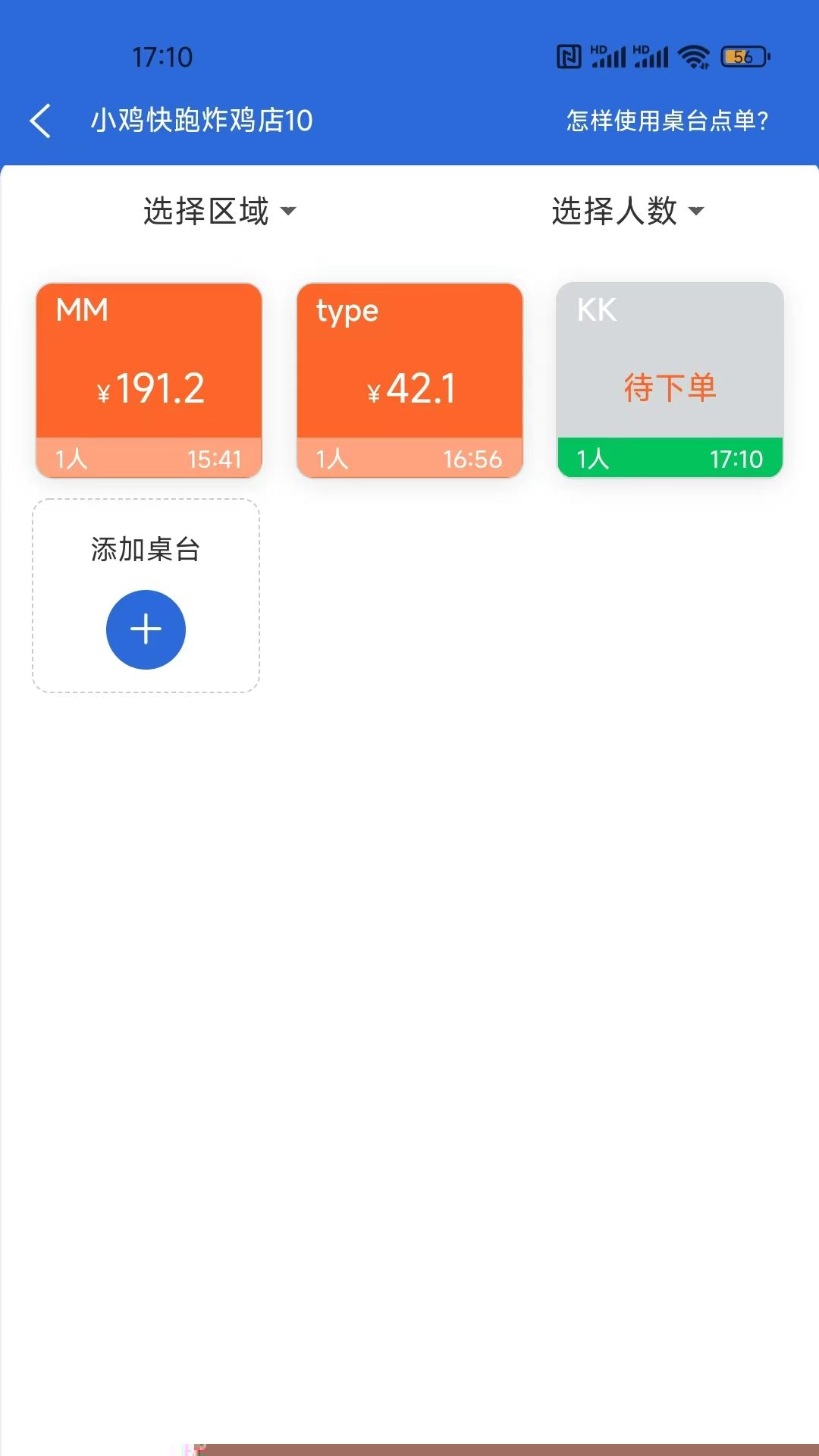Screen dimensions: 819x1456
Task: Go back using the top-left arrow
Action: (41, 121)
